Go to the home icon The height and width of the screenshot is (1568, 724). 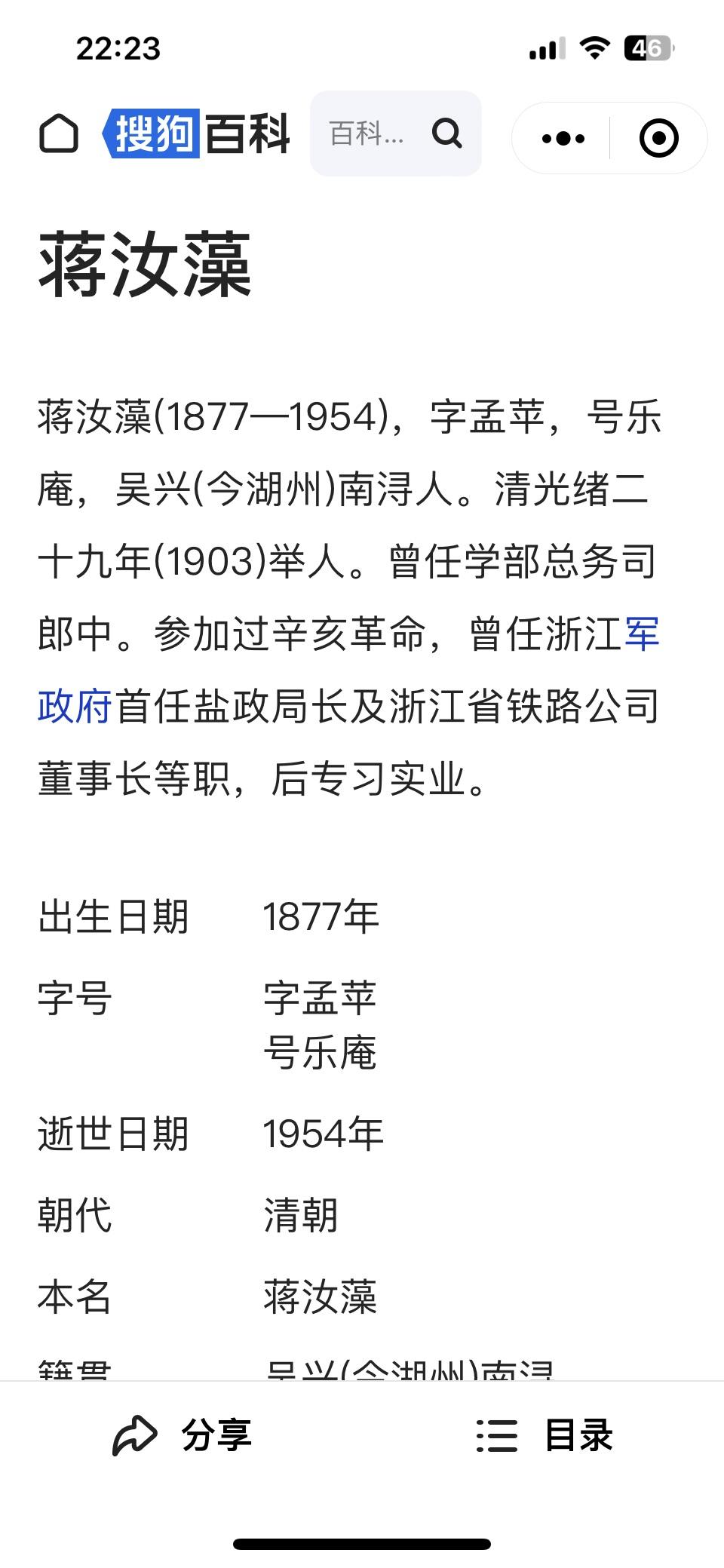coord(58,134)
